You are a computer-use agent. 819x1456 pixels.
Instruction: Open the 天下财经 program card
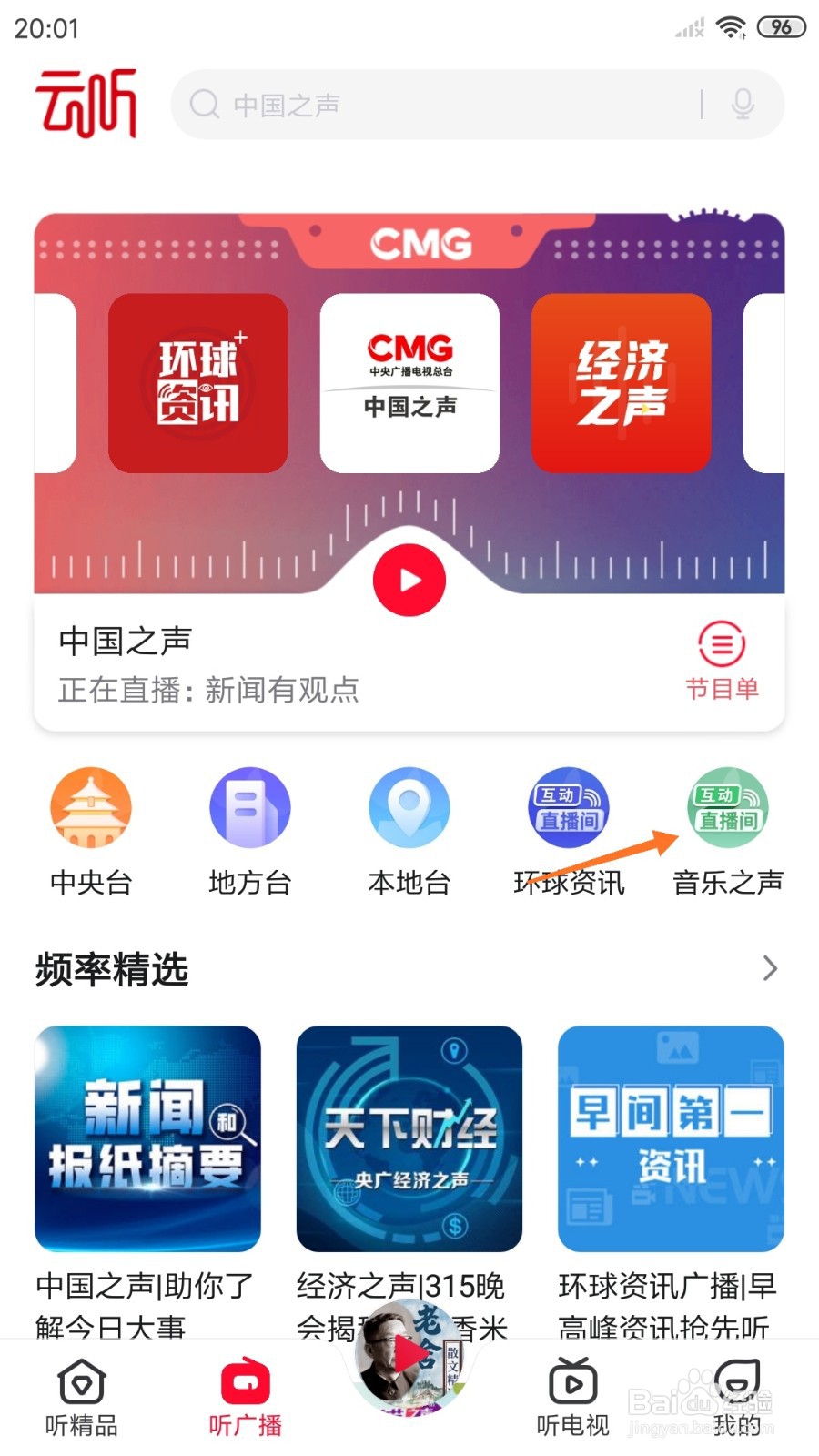[409, 1138]
